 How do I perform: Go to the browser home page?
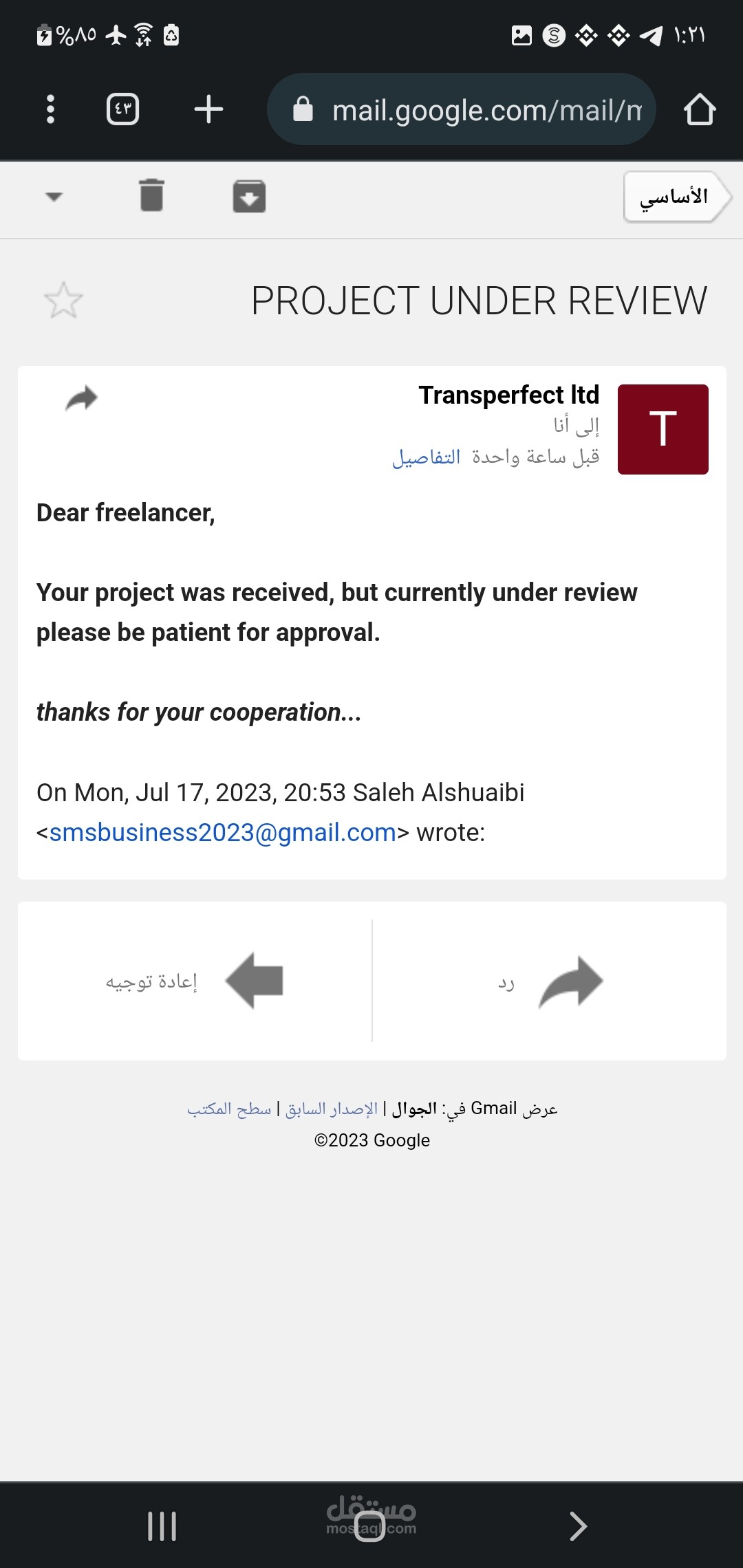tap(700, 109)
